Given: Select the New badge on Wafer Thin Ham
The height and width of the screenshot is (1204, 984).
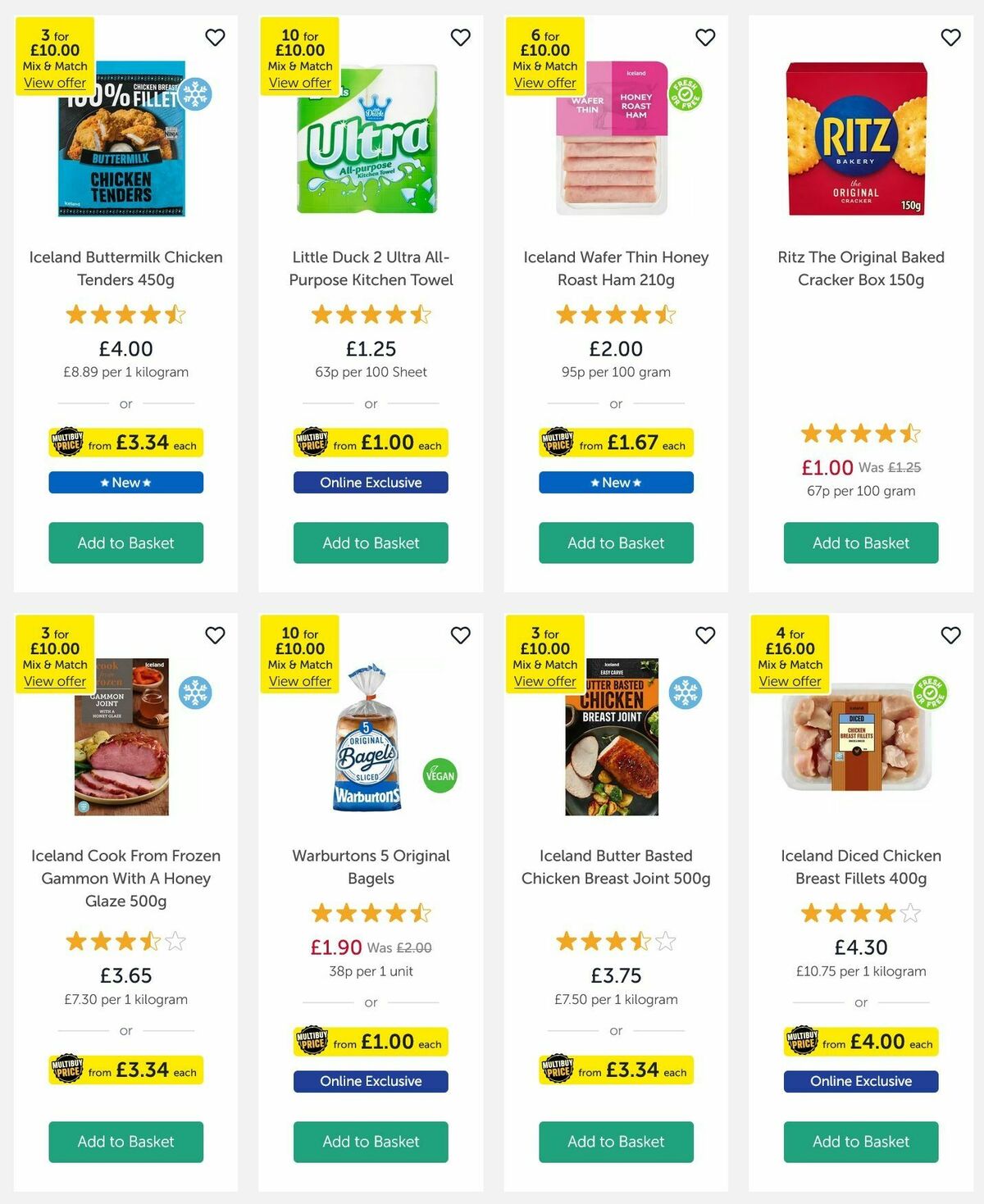Looking at the screenshot, I should point(614,483).
